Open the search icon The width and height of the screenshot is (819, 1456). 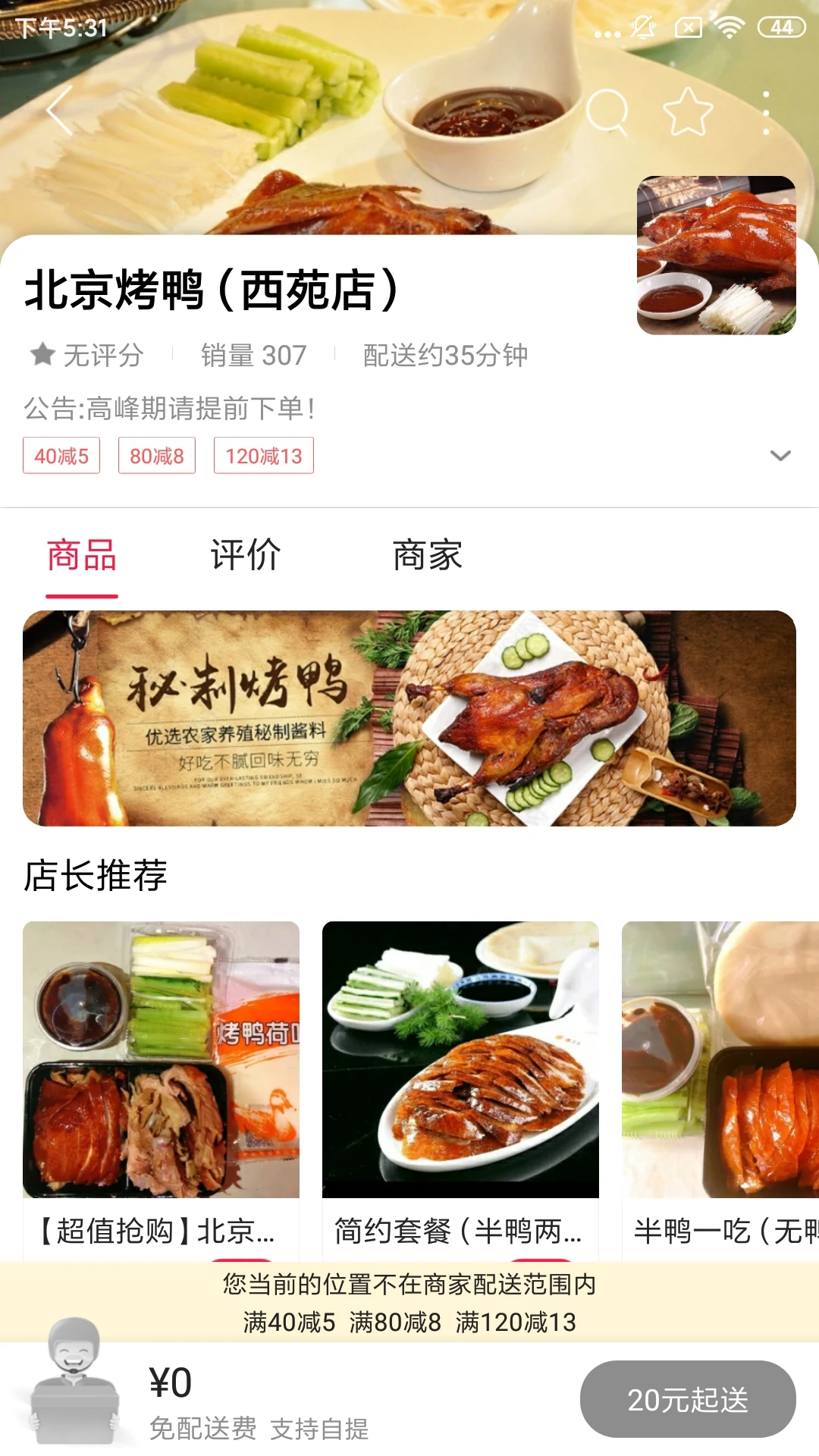607,111
